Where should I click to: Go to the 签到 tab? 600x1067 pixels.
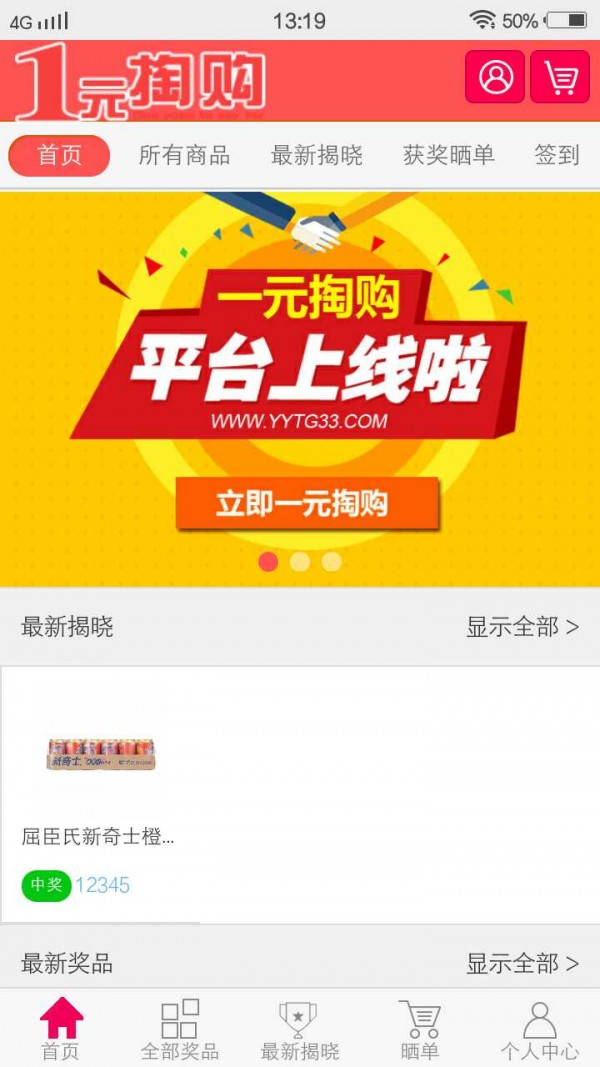pos(557,156)
